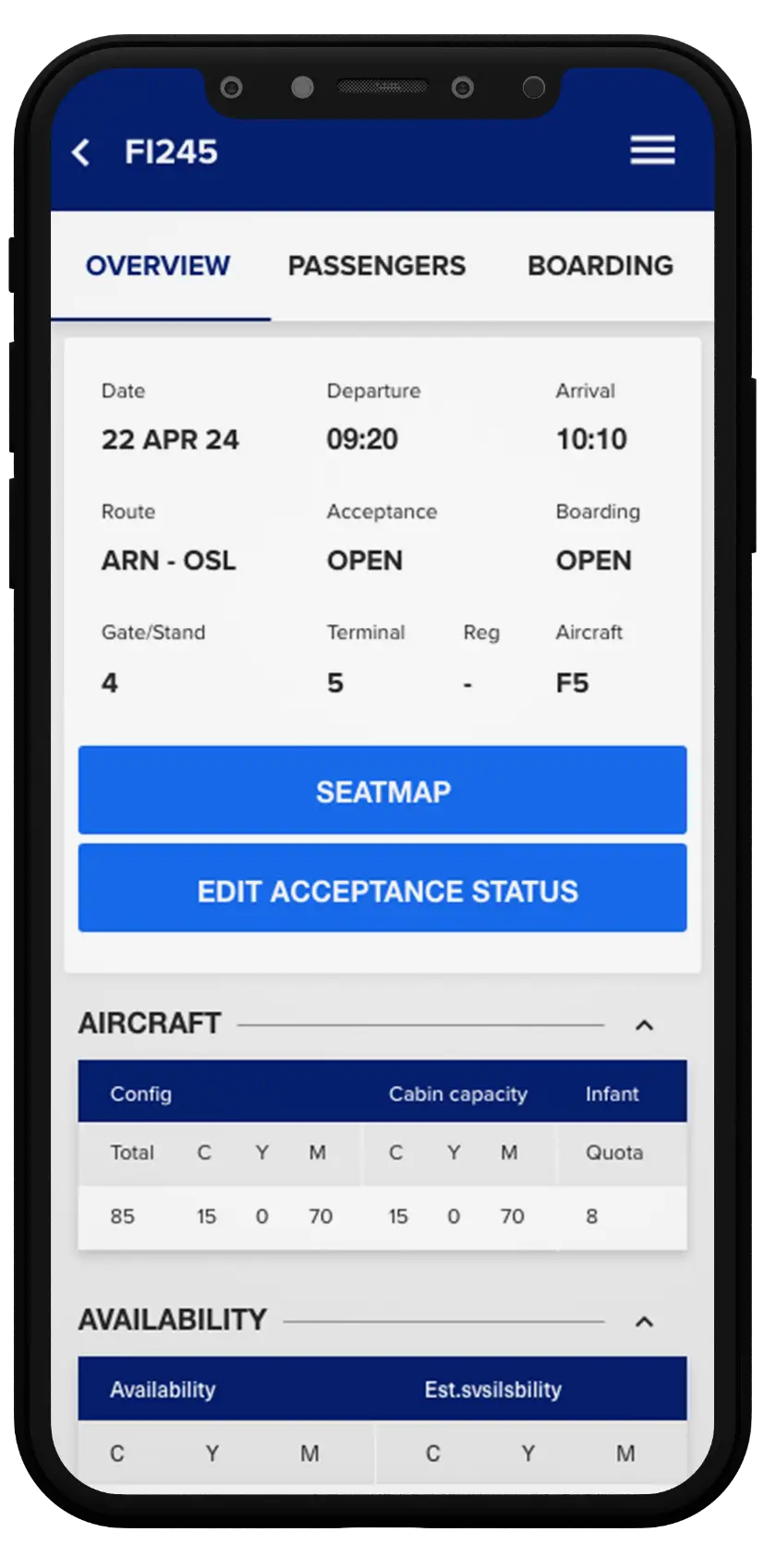The width and height of the screenshot is (776, 1568).
Task: Collapse the Aircraft section
Action: (x=644, y=1025)
